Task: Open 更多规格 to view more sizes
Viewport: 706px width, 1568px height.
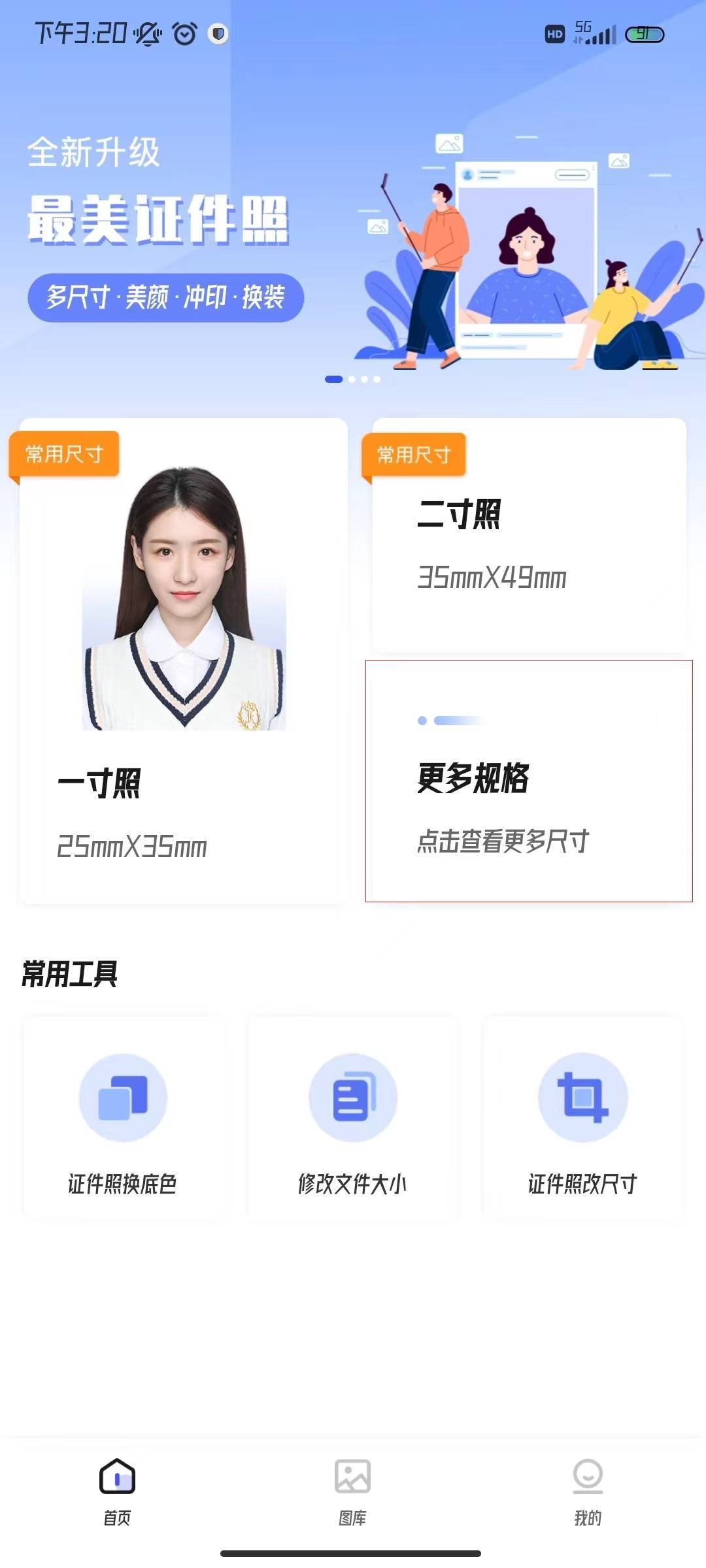Action: (528, 781)
